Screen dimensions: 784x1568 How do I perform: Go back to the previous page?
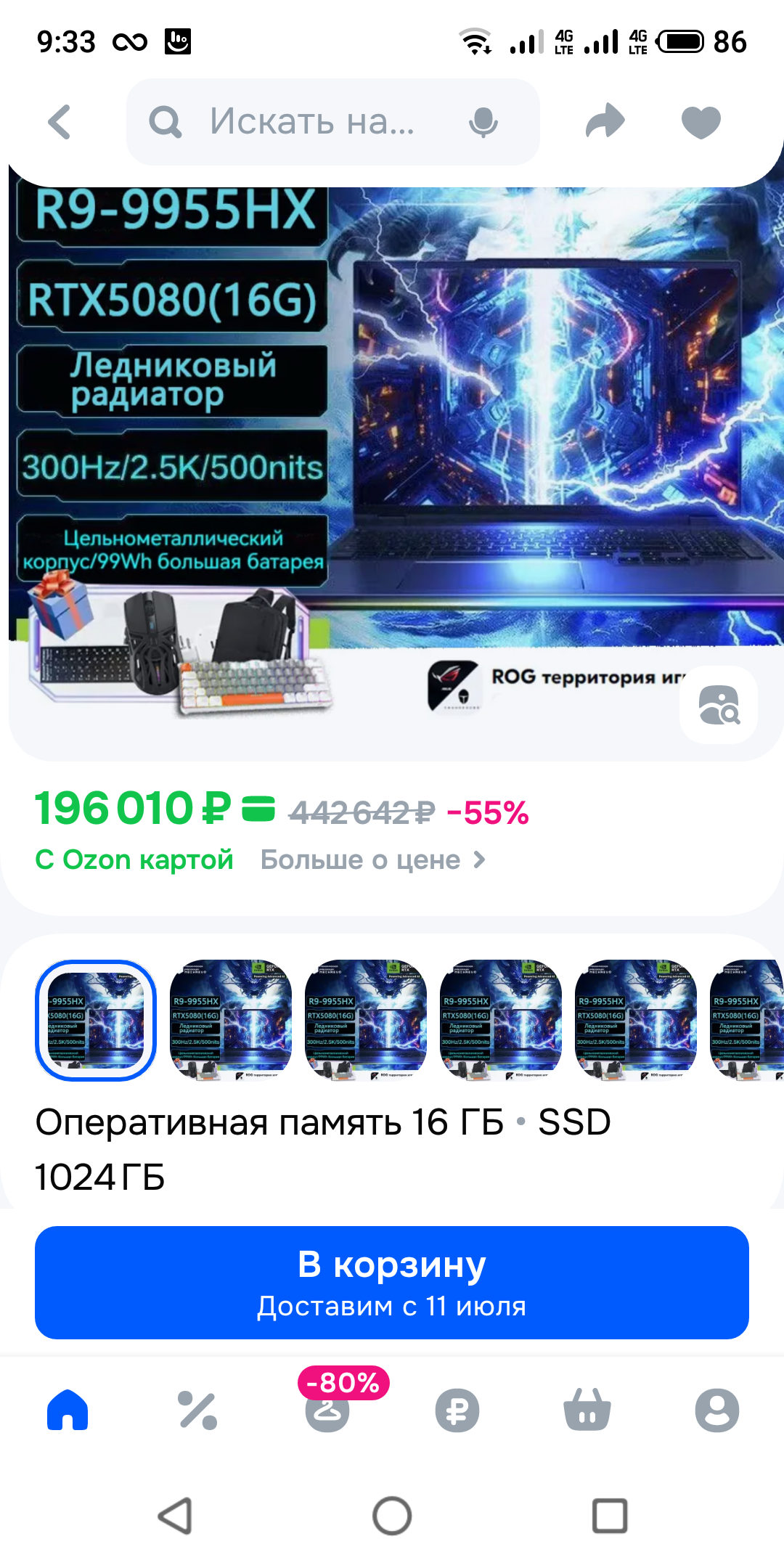pos(60,122)
